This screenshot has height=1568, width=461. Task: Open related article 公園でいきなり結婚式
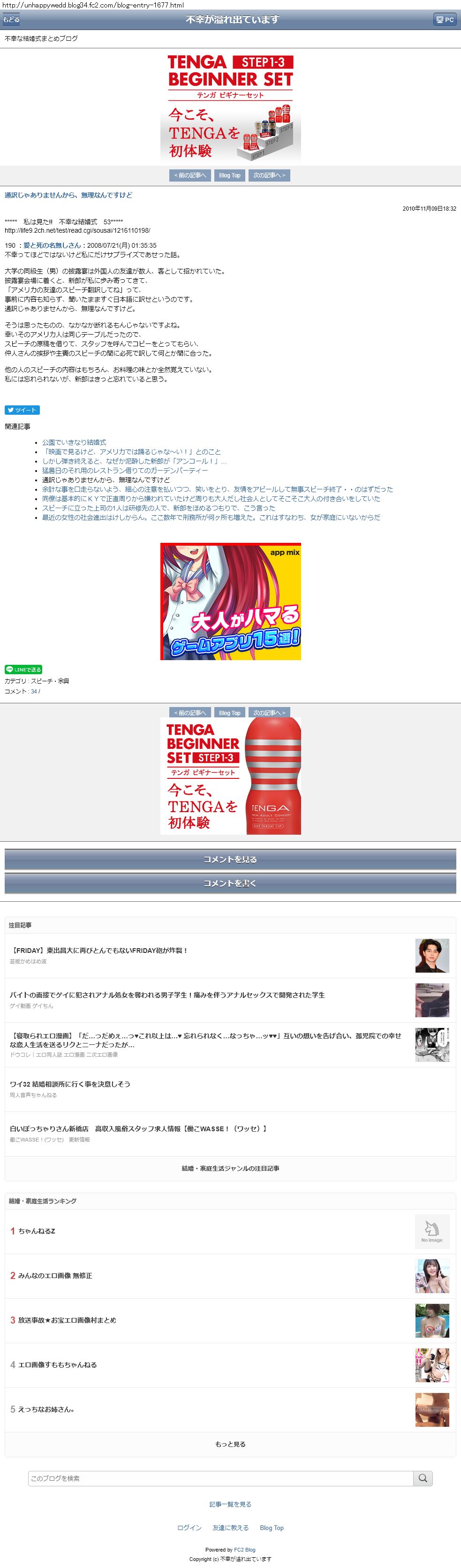click(74, 442)
